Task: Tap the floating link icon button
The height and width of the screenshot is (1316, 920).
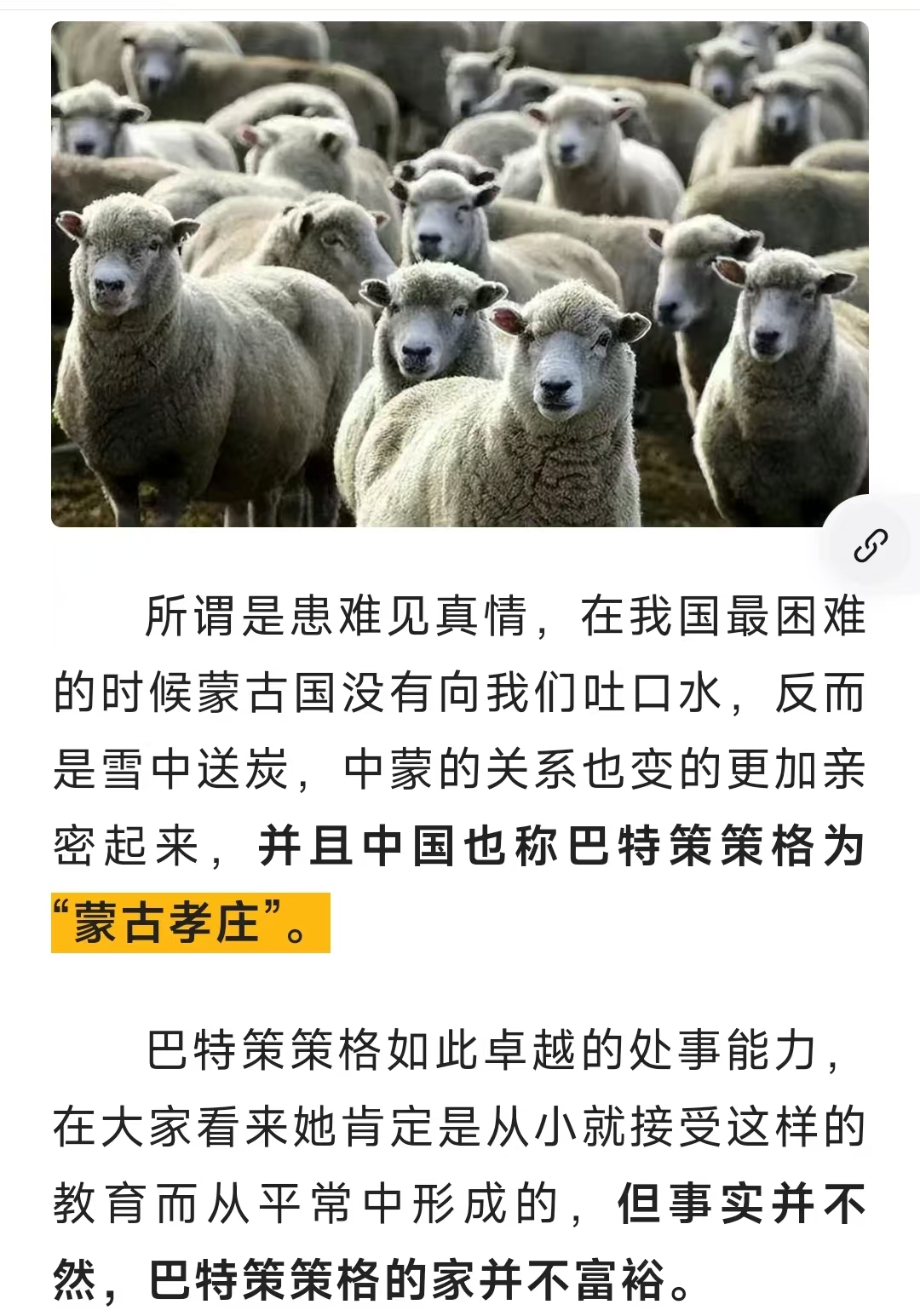Action: 871,546
